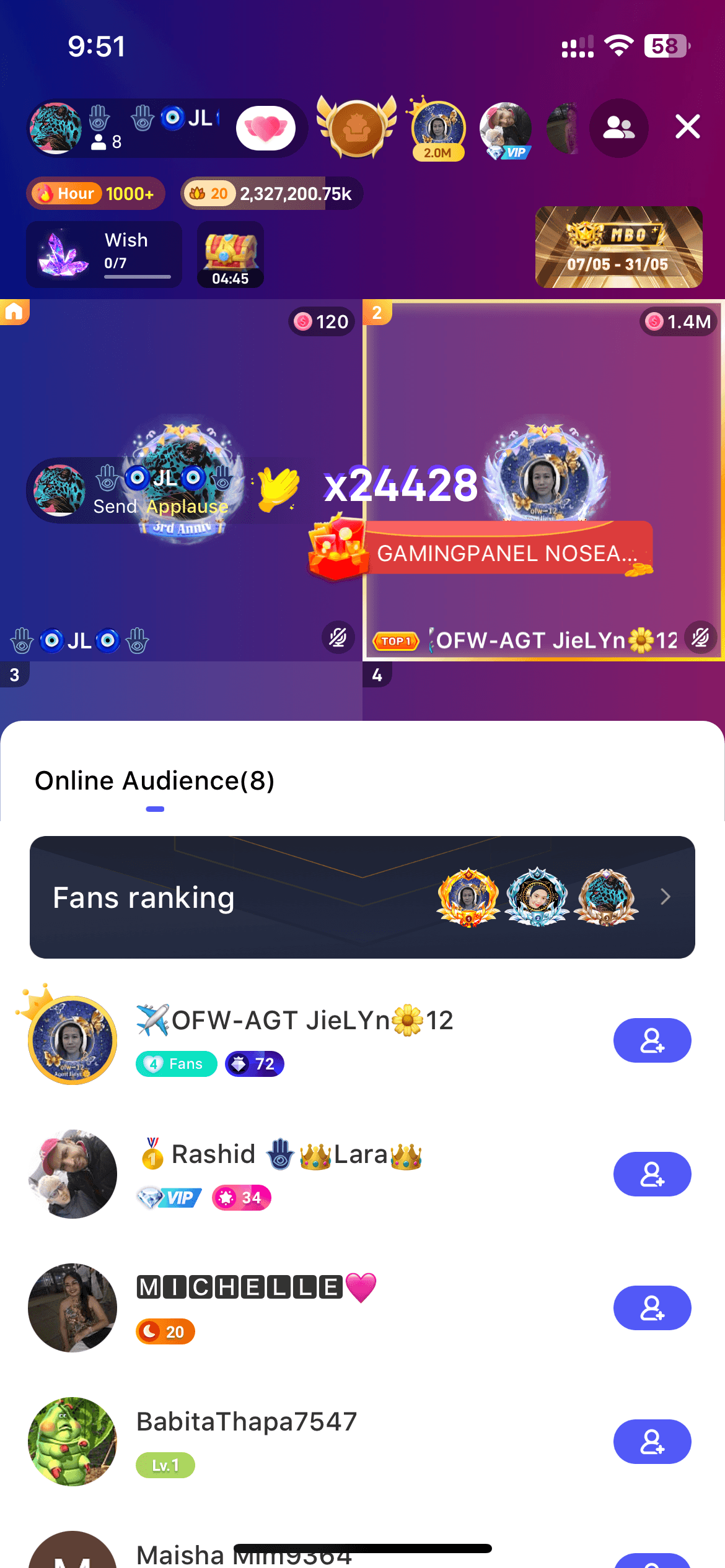725x1568 pixels.
Task: Open the VIP viewer avatar at top
Action: tap(506, 128)
